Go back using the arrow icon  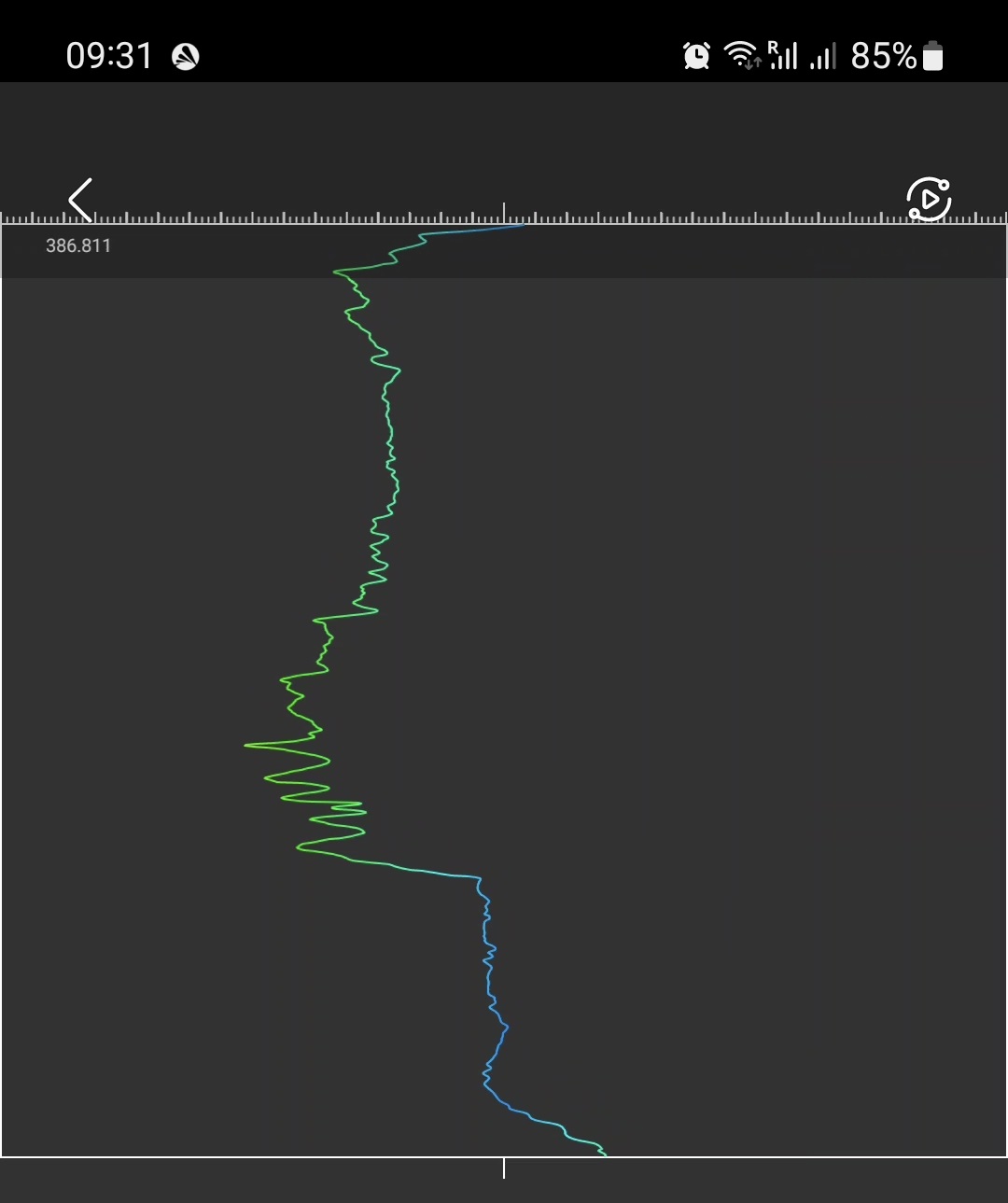click(81, 199)
